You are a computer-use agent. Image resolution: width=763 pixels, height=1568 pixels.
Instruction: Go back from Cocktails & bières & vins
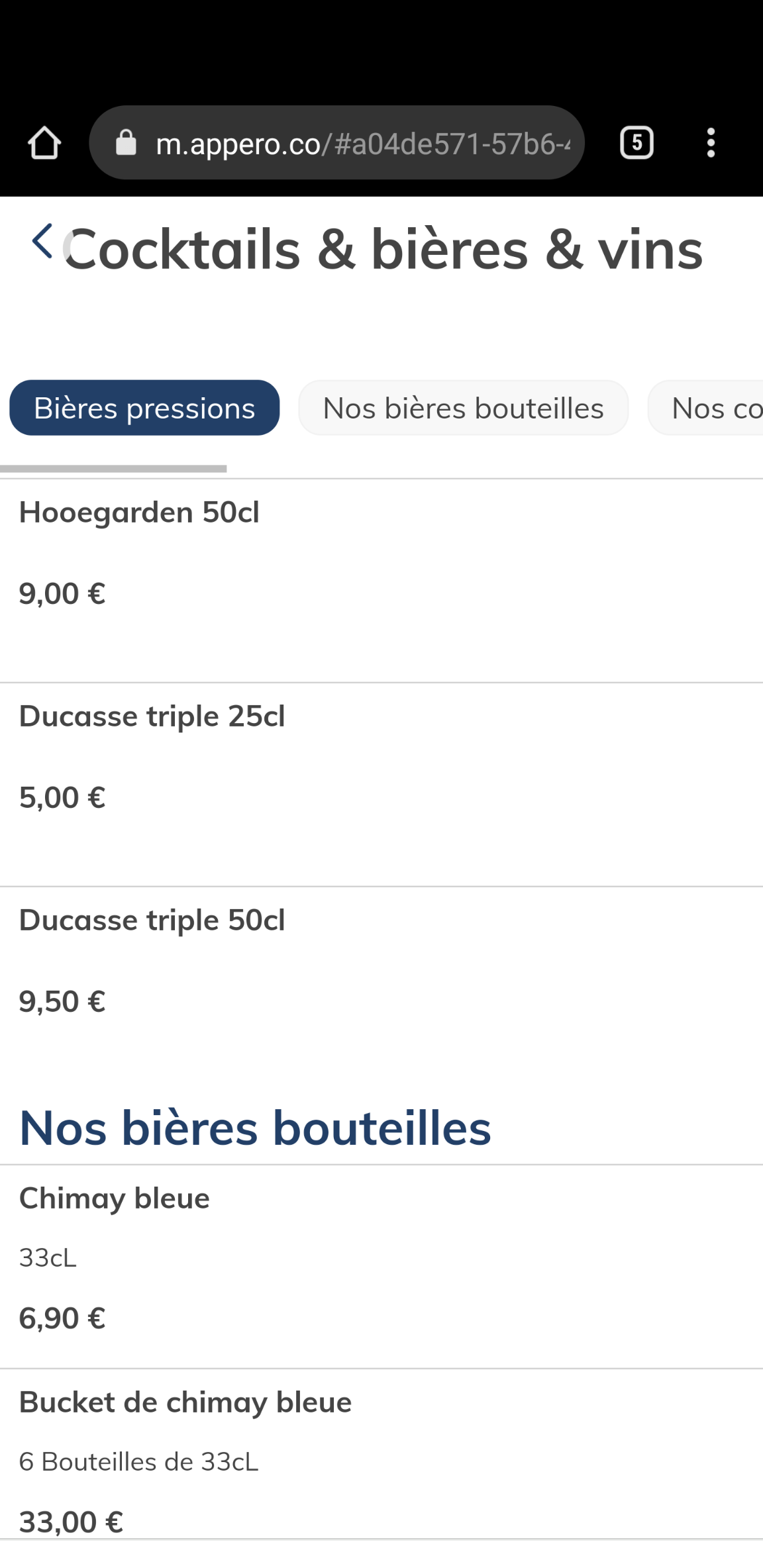(42, 241)
